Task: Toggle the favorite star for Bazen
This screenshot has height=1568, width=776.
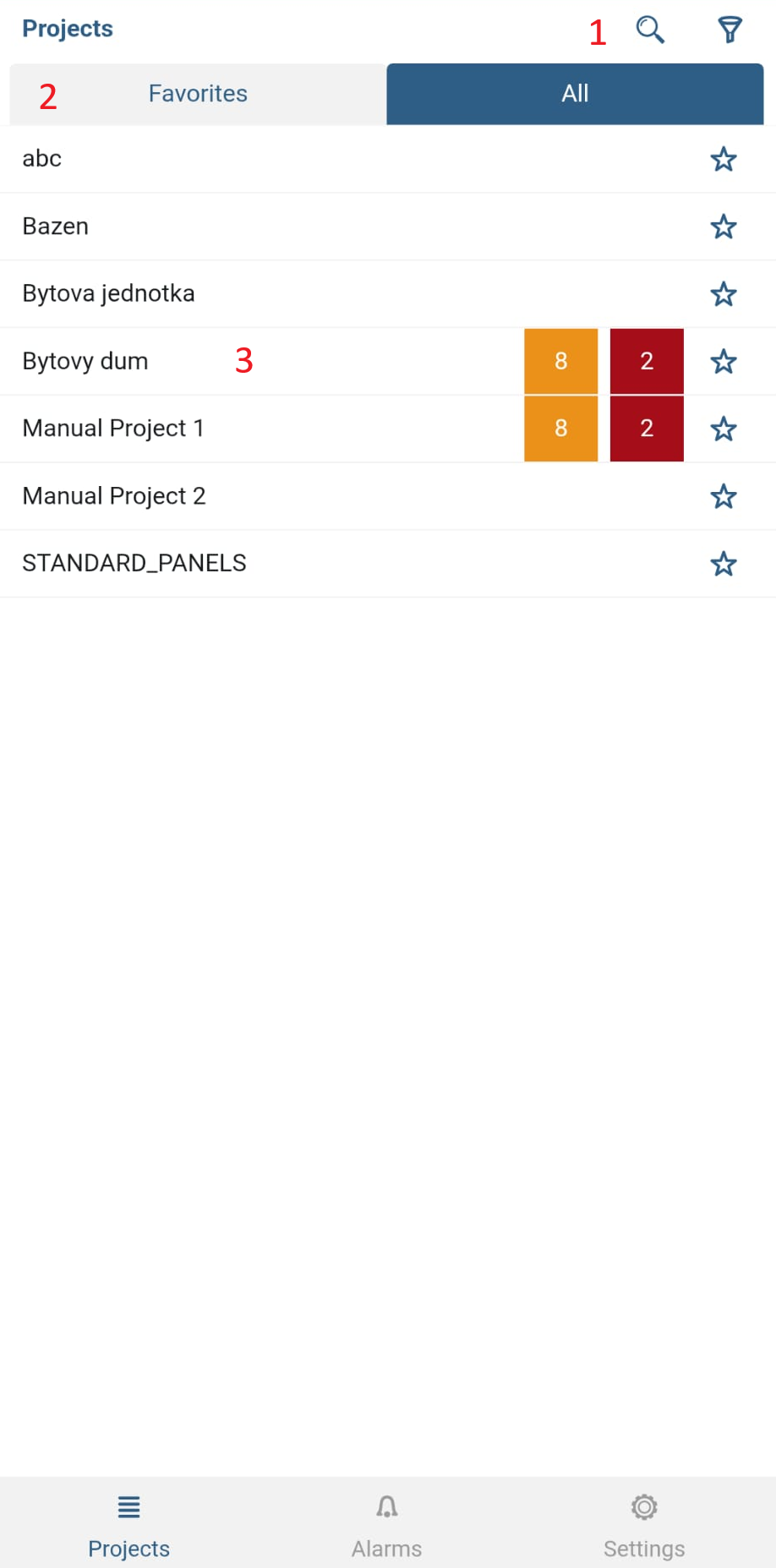Action: click(724, 227)
